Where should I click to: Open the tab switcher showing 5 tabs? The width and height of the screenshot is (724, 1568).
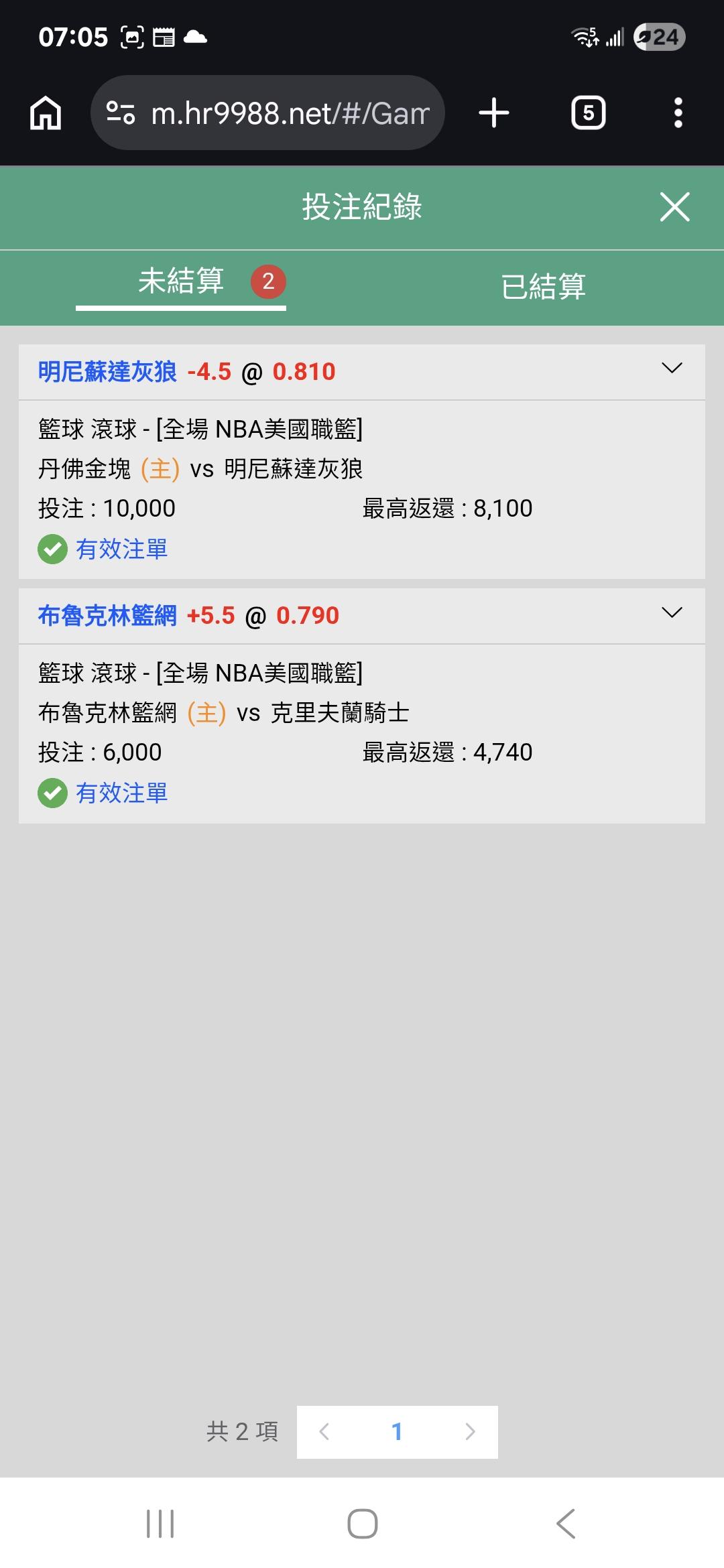[x=588, y=113]
